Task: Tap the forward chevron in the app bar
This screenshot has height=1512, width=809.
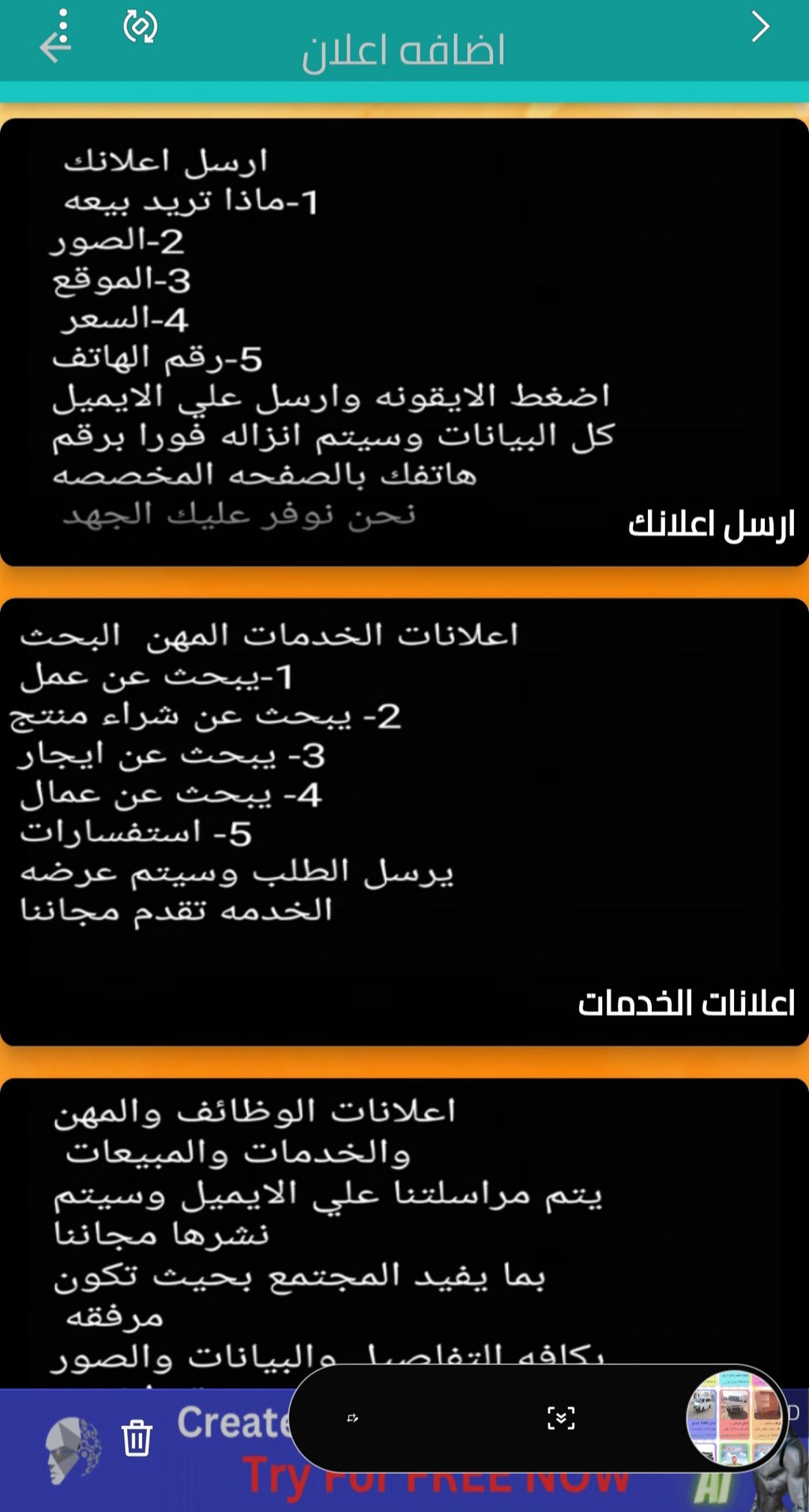Action: [760, 27]
